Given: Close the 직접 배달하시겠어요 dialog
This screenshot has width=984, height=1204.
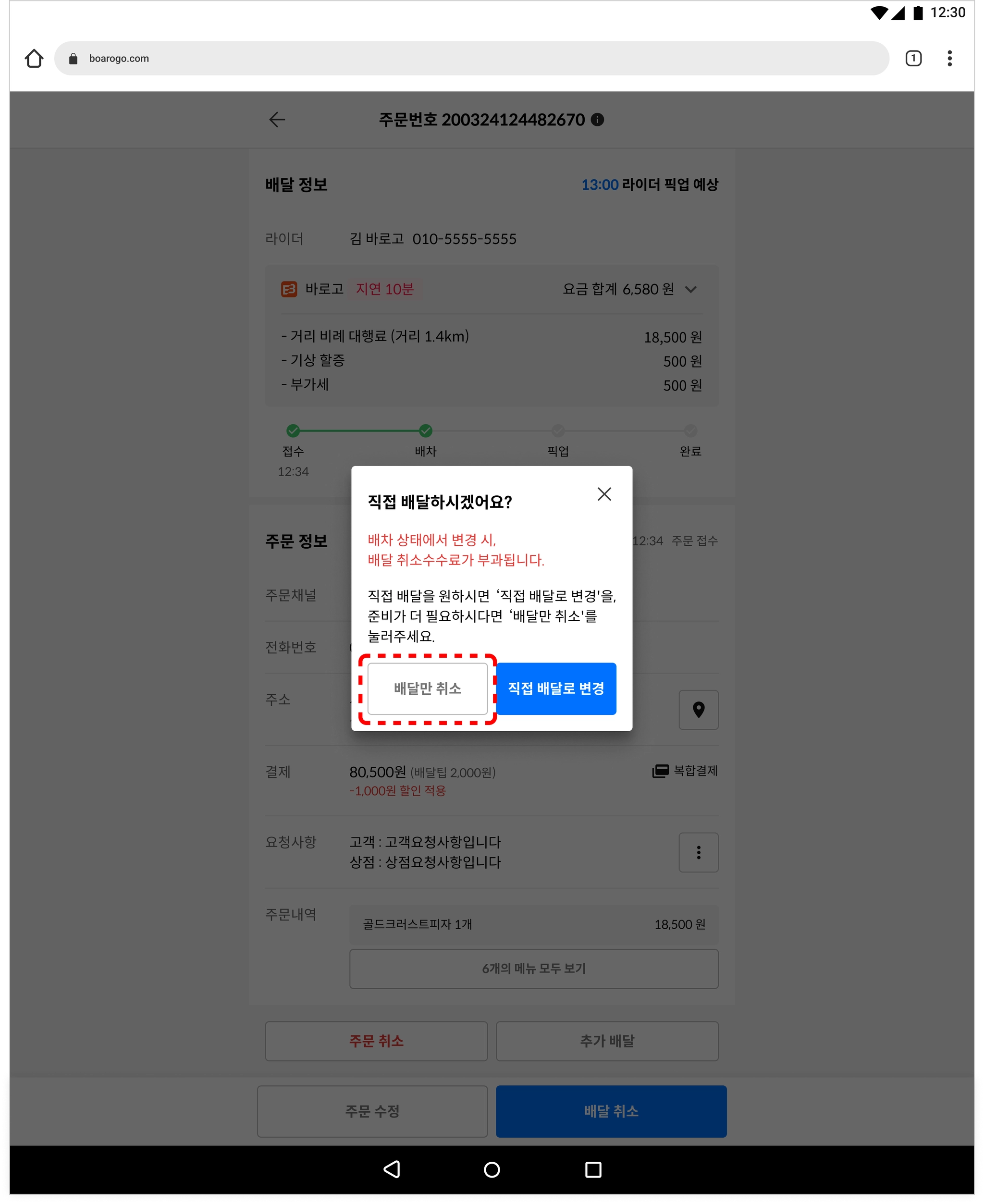Looking at the screenshot, I should [604, 494].
